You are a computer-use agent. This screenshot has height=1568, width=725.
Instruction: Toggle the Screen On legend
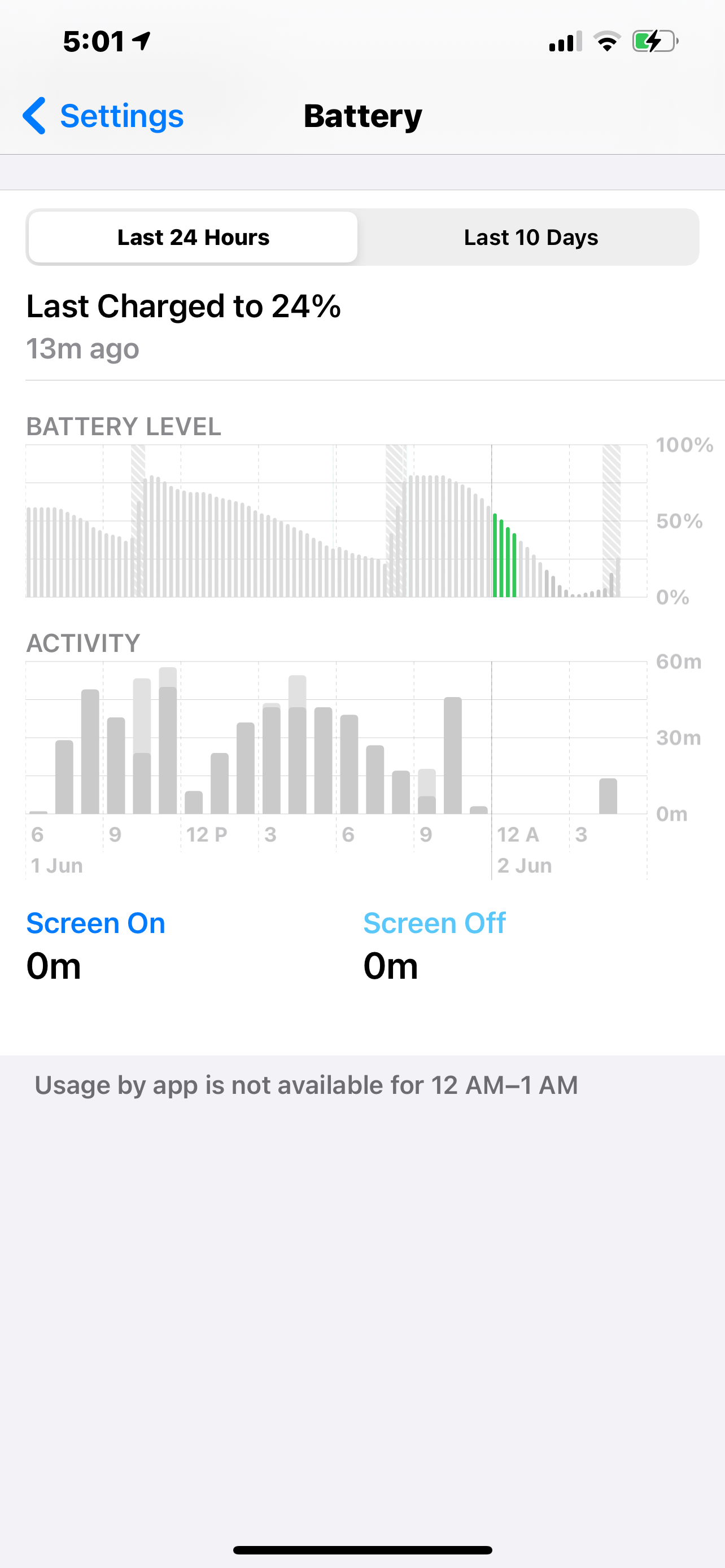[x=95, y=923]
